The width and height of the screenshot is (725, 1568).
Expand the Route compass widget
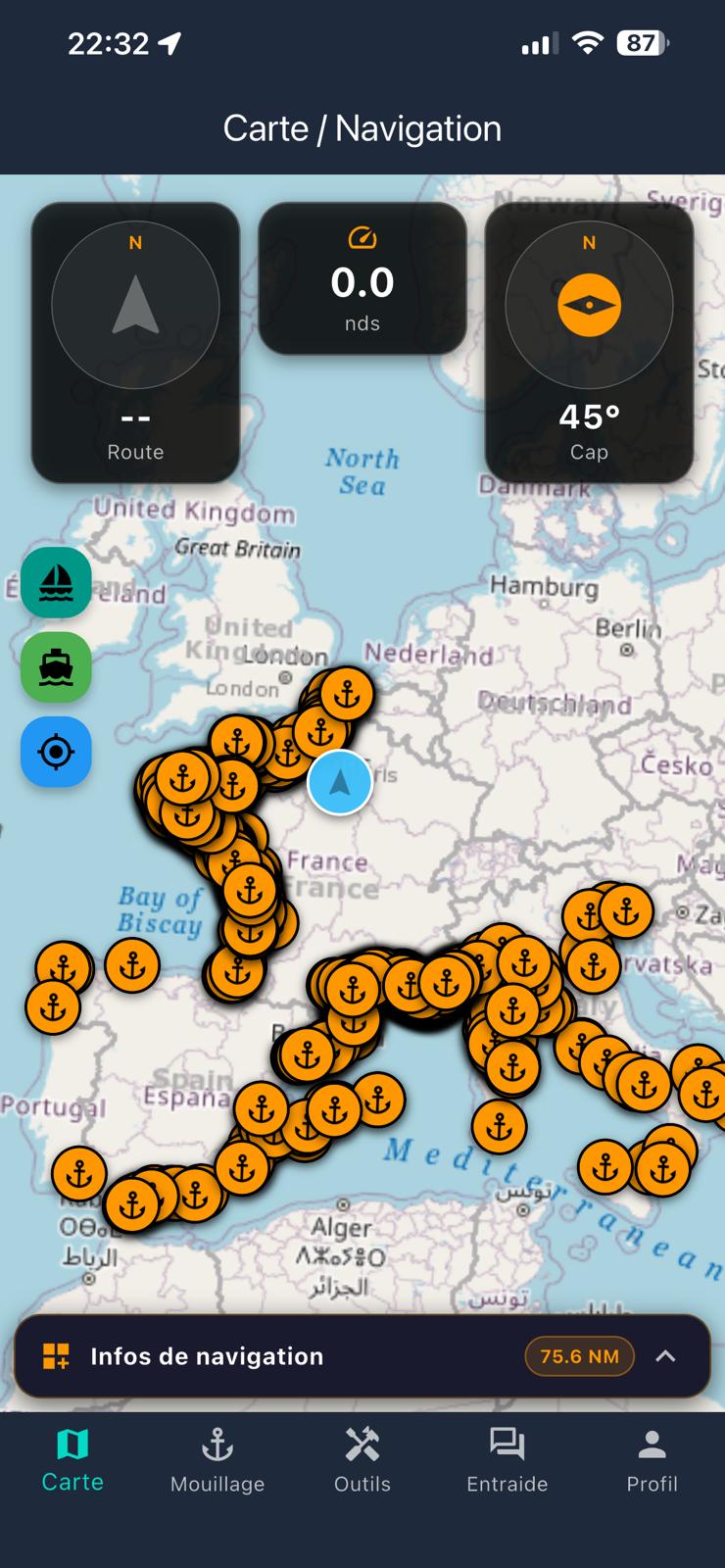pyautogui.click(x=135, y=341)
